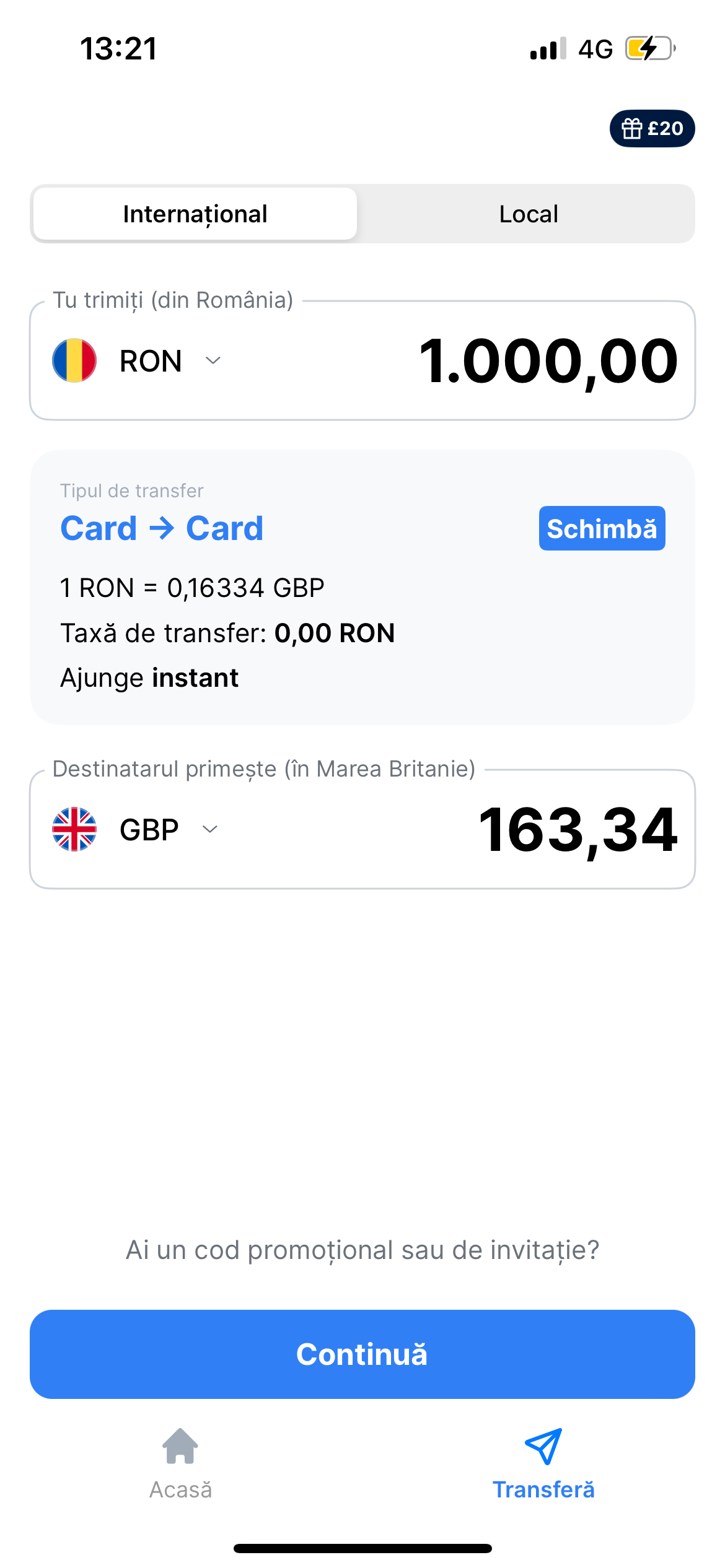Viewport: 725px width, 1568px height.
Task: Open the GBP currency dropdown
Action: tap(136, 830)
